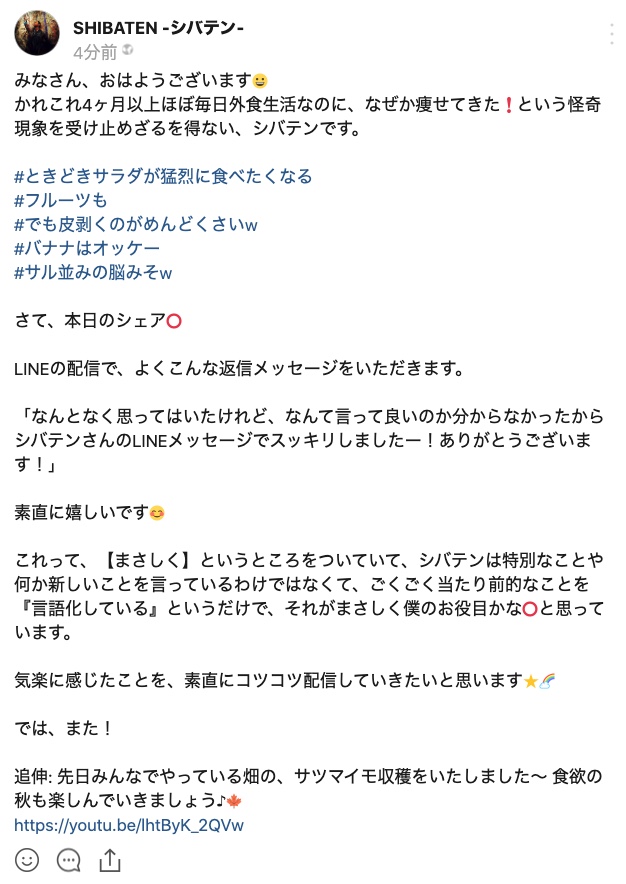Share this post

pyautogui.click(x=110, y=860)
